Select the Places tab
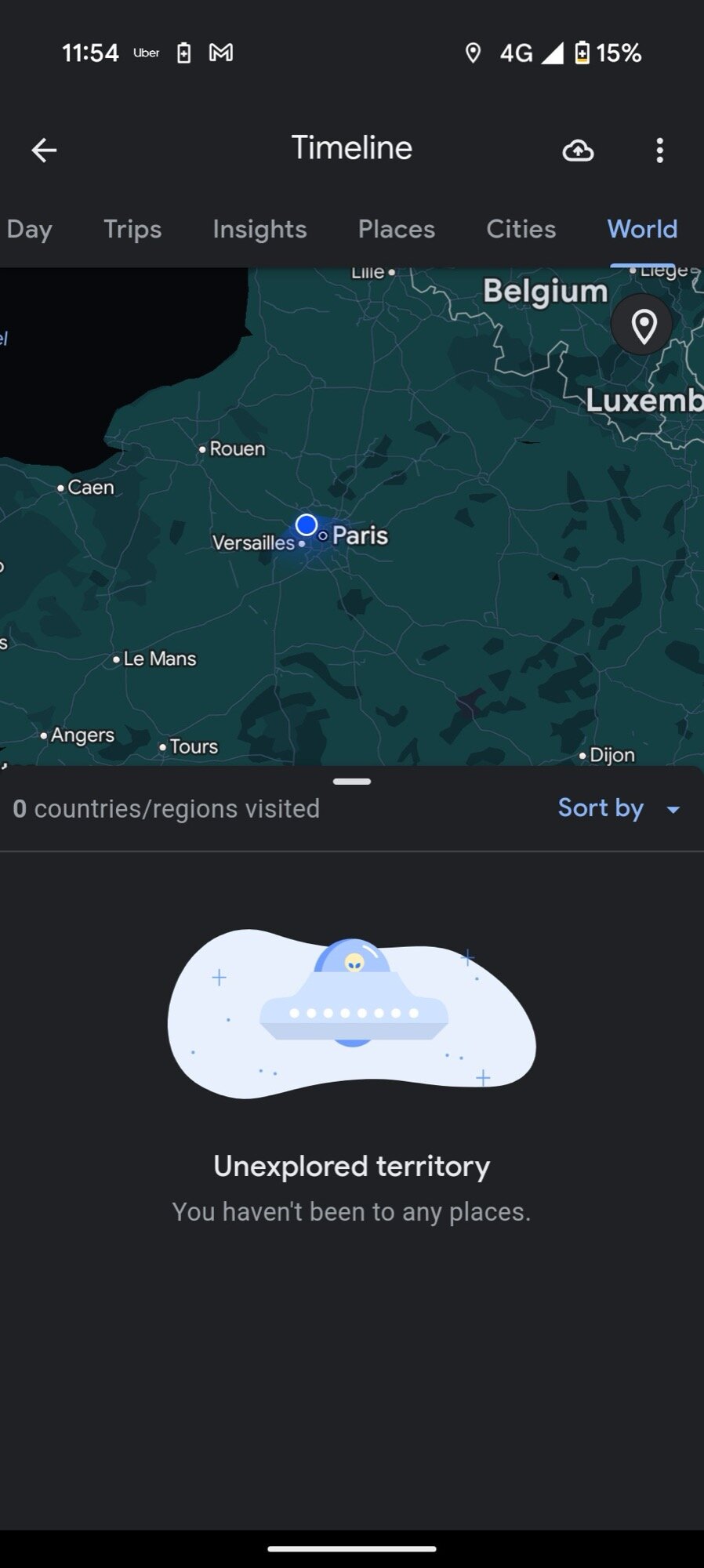 tap(396, 229)
